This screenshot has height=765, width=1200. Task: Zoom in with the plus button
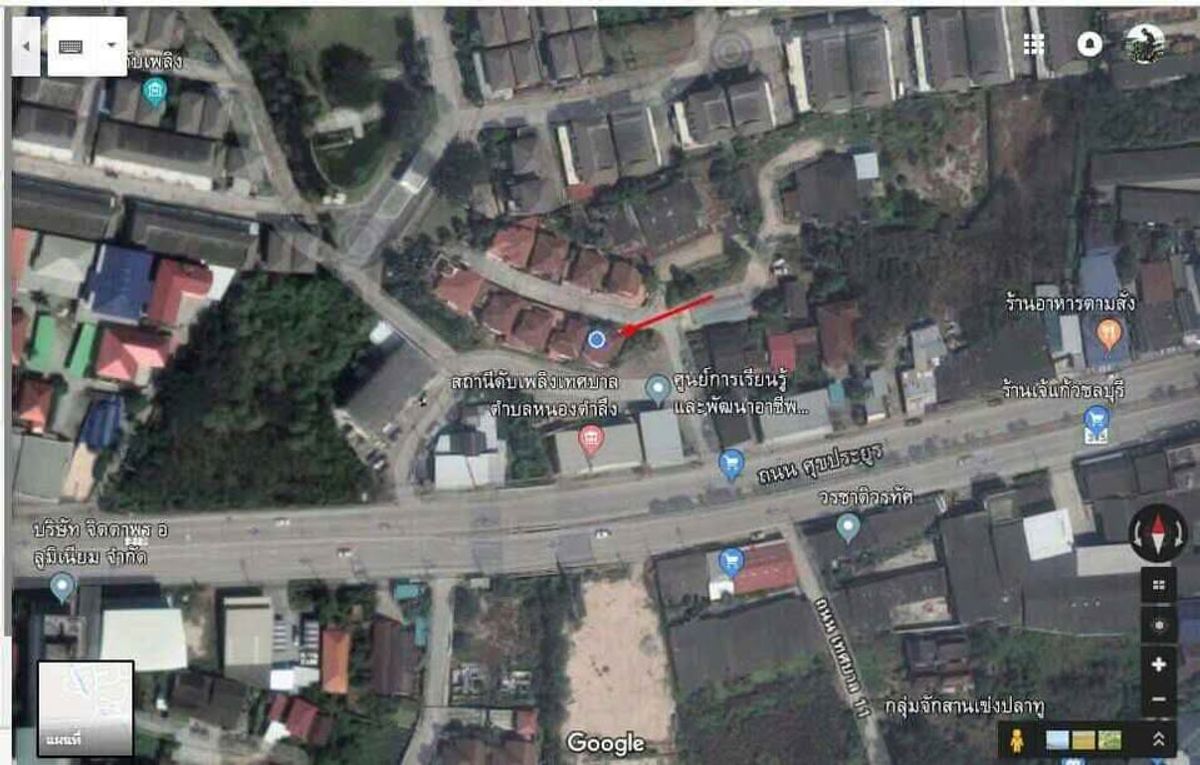pyautogui.click(x=1158, y=664)
